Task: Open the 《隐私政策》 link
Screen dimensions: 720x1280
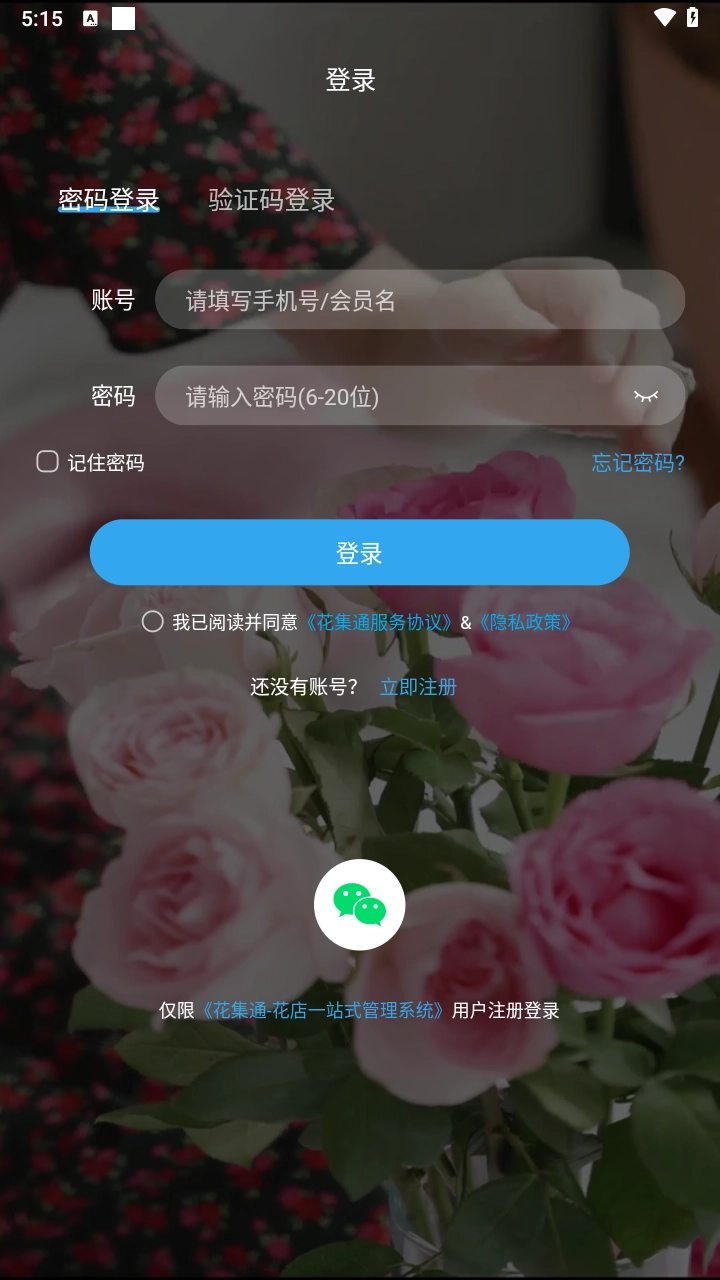Action: click(x=524, y=622)
